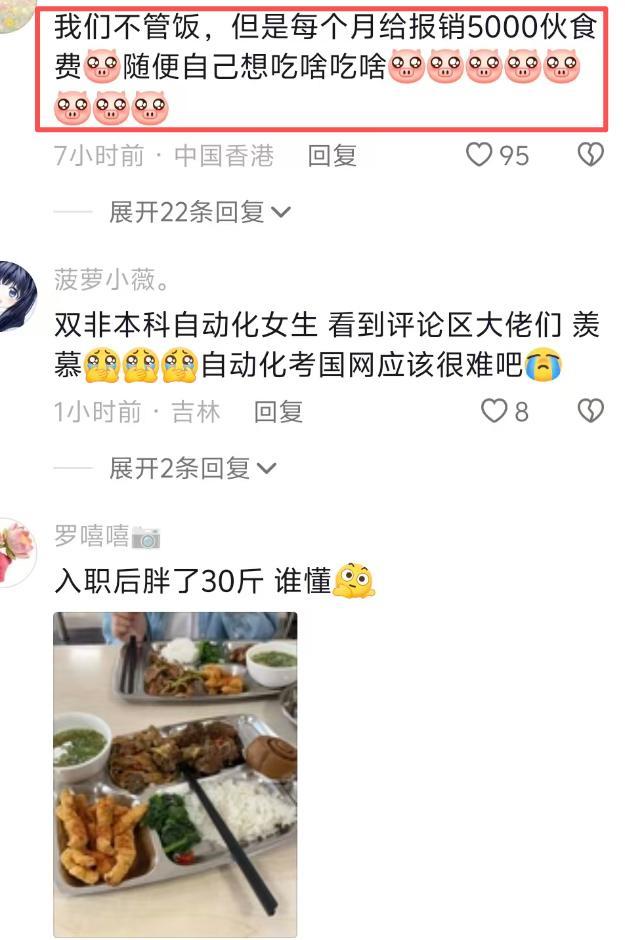Like the 5000伙食费 comment
Screen dimensions: 625x940
[481, 155]
